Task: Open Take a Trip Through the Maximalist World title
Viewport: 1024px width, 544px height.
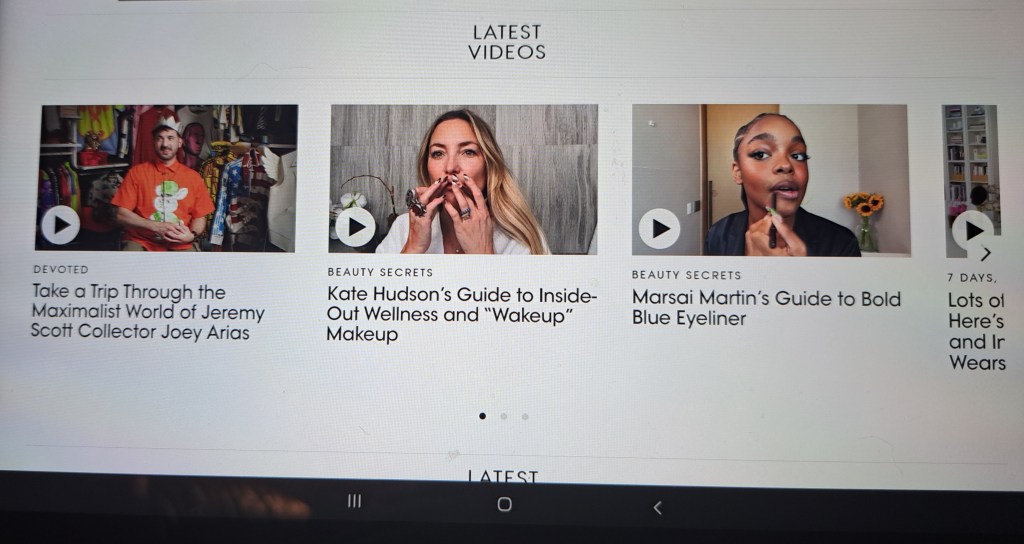Action: tap(148, 311)
